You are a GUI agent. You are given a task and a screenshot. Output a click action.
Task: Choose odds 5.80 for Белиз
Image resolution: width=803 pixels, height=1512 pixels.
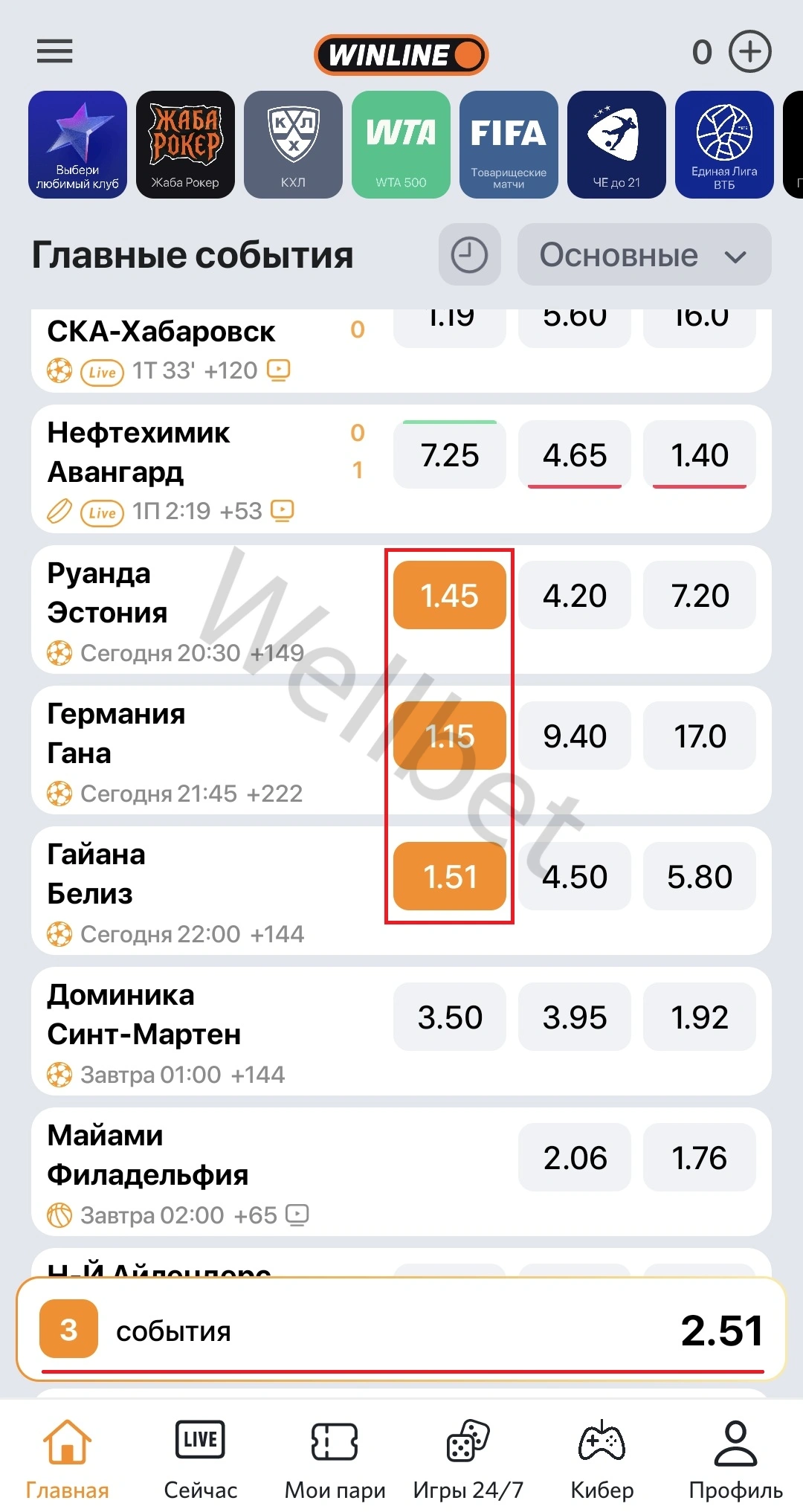click(x=700, y=876)
